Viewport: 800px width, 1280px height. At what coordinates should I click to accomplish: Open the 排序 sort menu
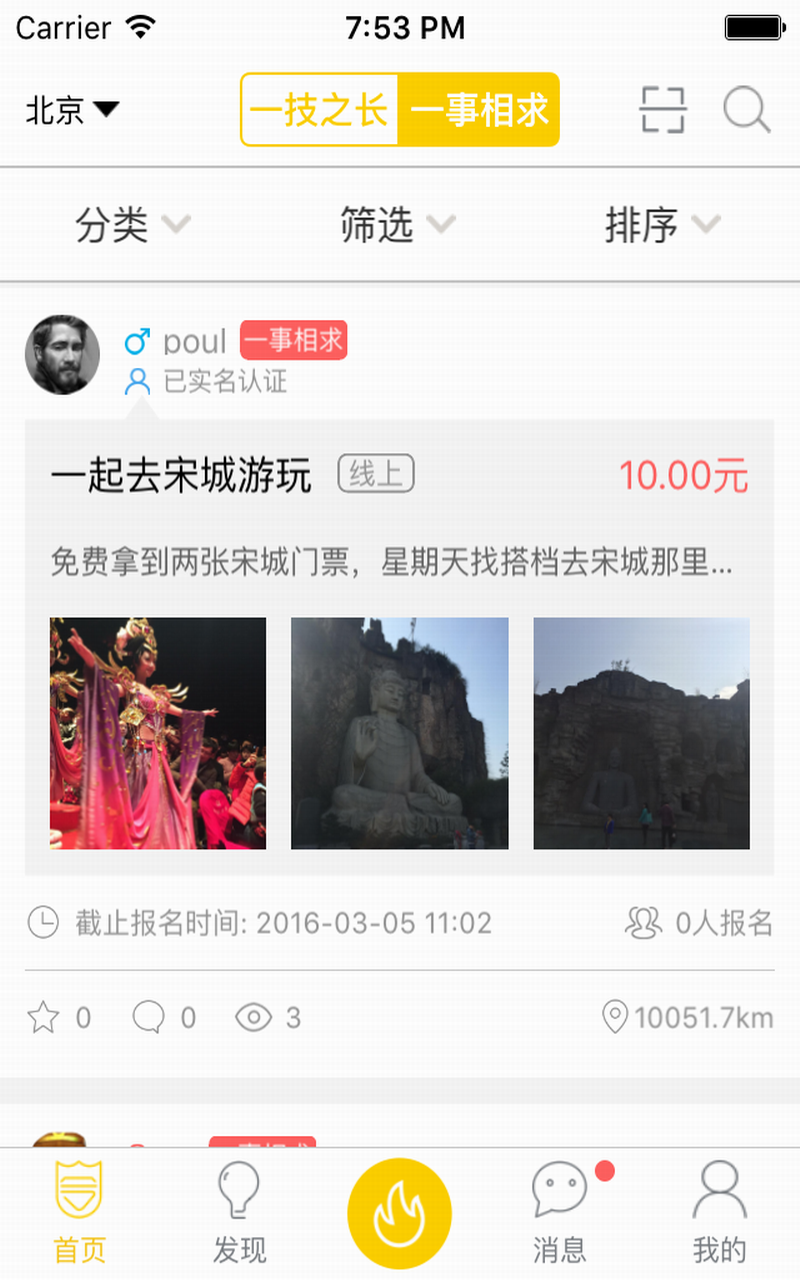(662, 225)
